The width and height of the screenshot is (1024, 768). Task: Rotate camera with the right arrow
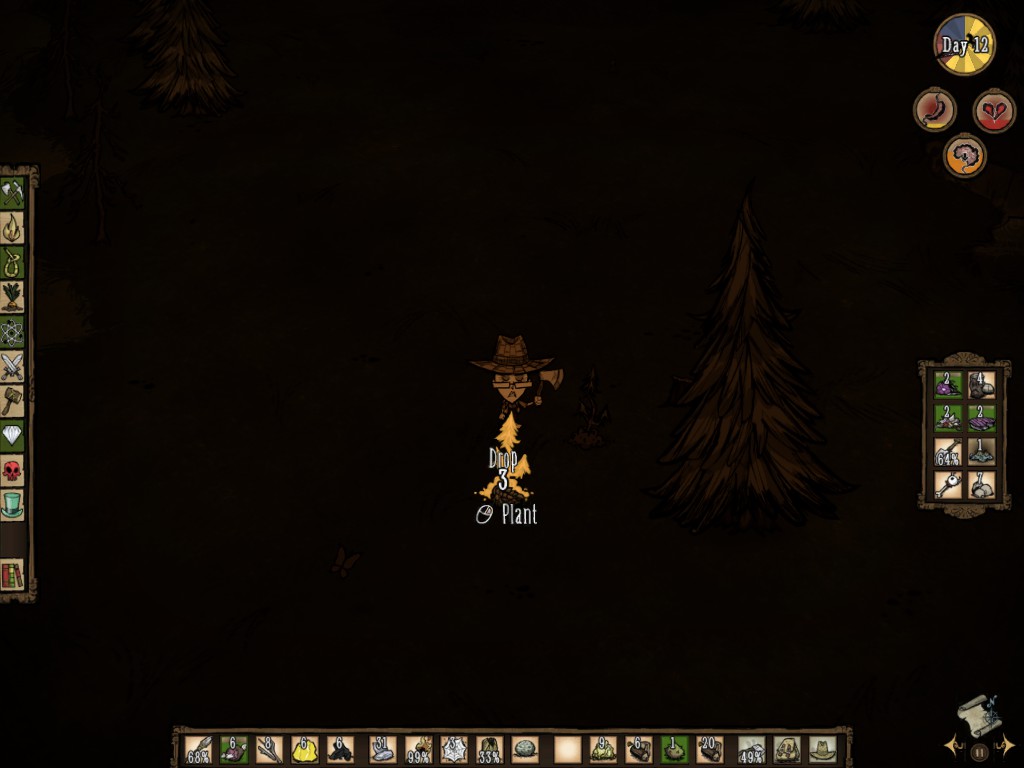pyautogui.click(x=1008, y=745)
